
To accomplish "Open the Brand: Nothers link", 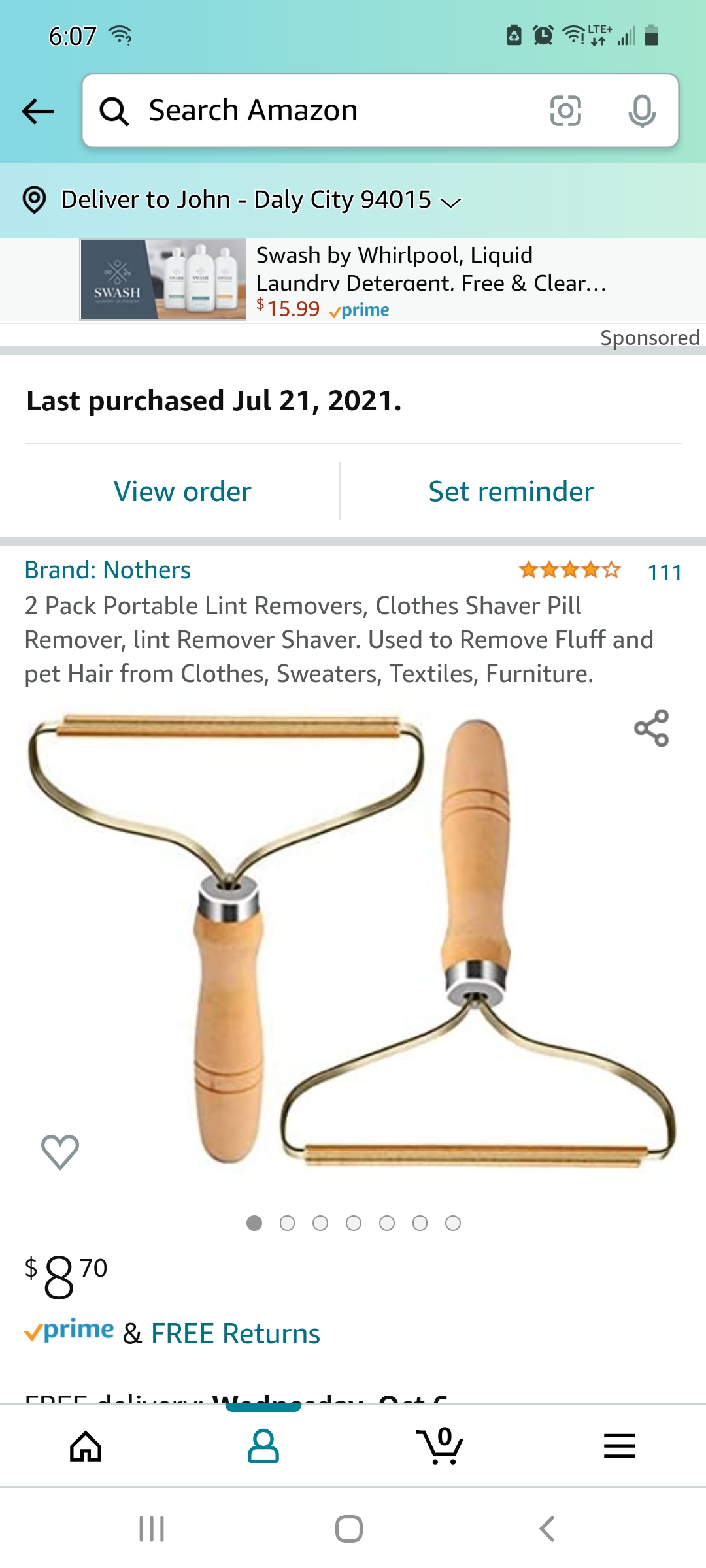I will click(108, 570).
